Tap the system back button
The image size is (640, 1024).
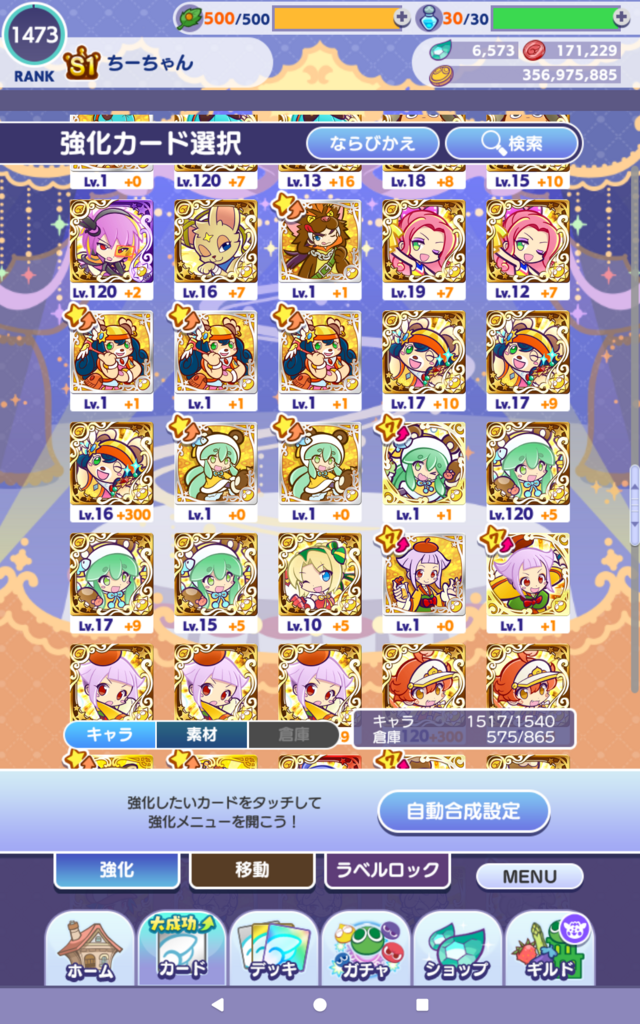pos(218,1004)
